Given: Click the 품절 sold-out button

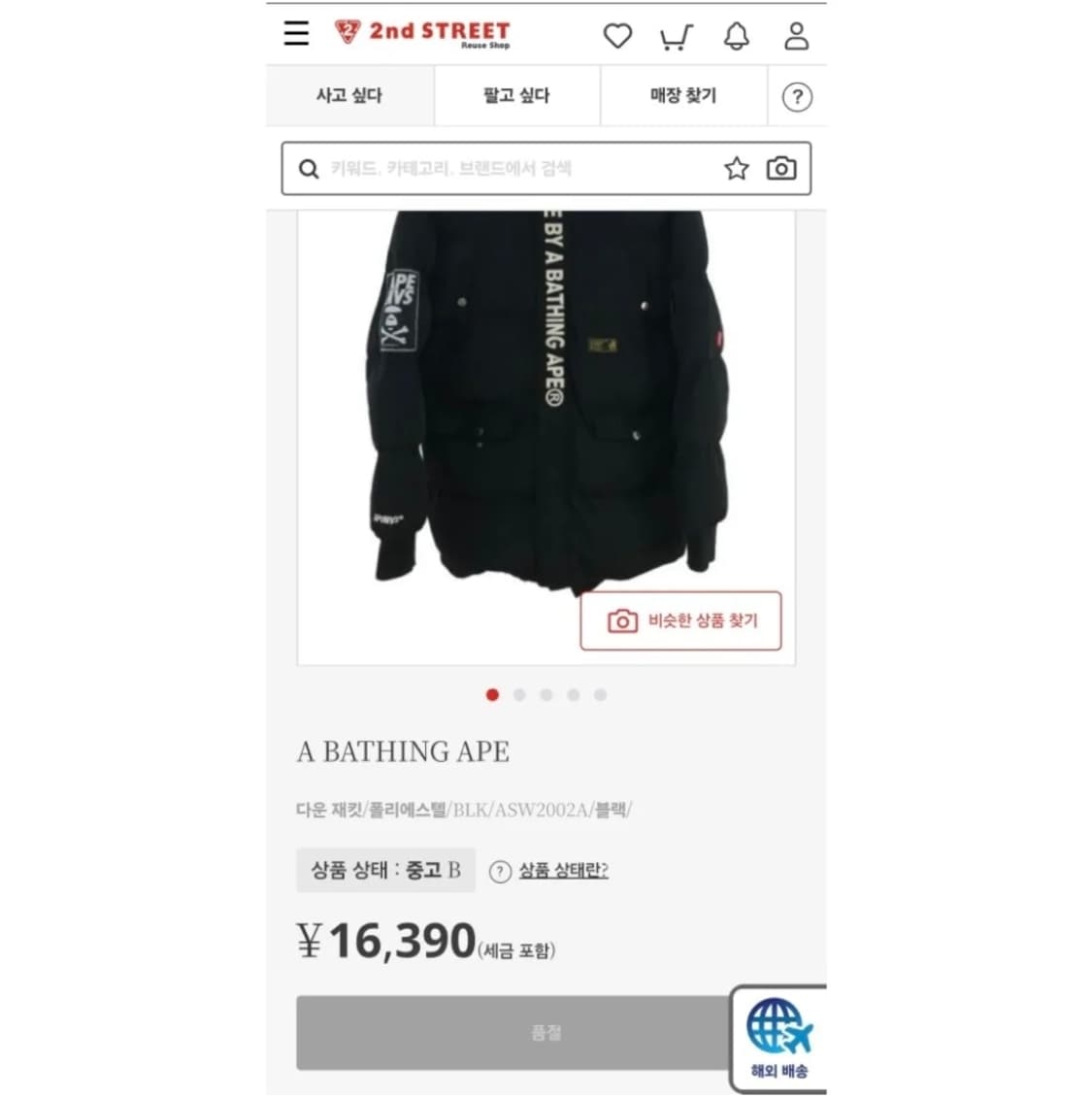Looking at the screenshot, I should pyautogui.click(x=546, y=1032).
